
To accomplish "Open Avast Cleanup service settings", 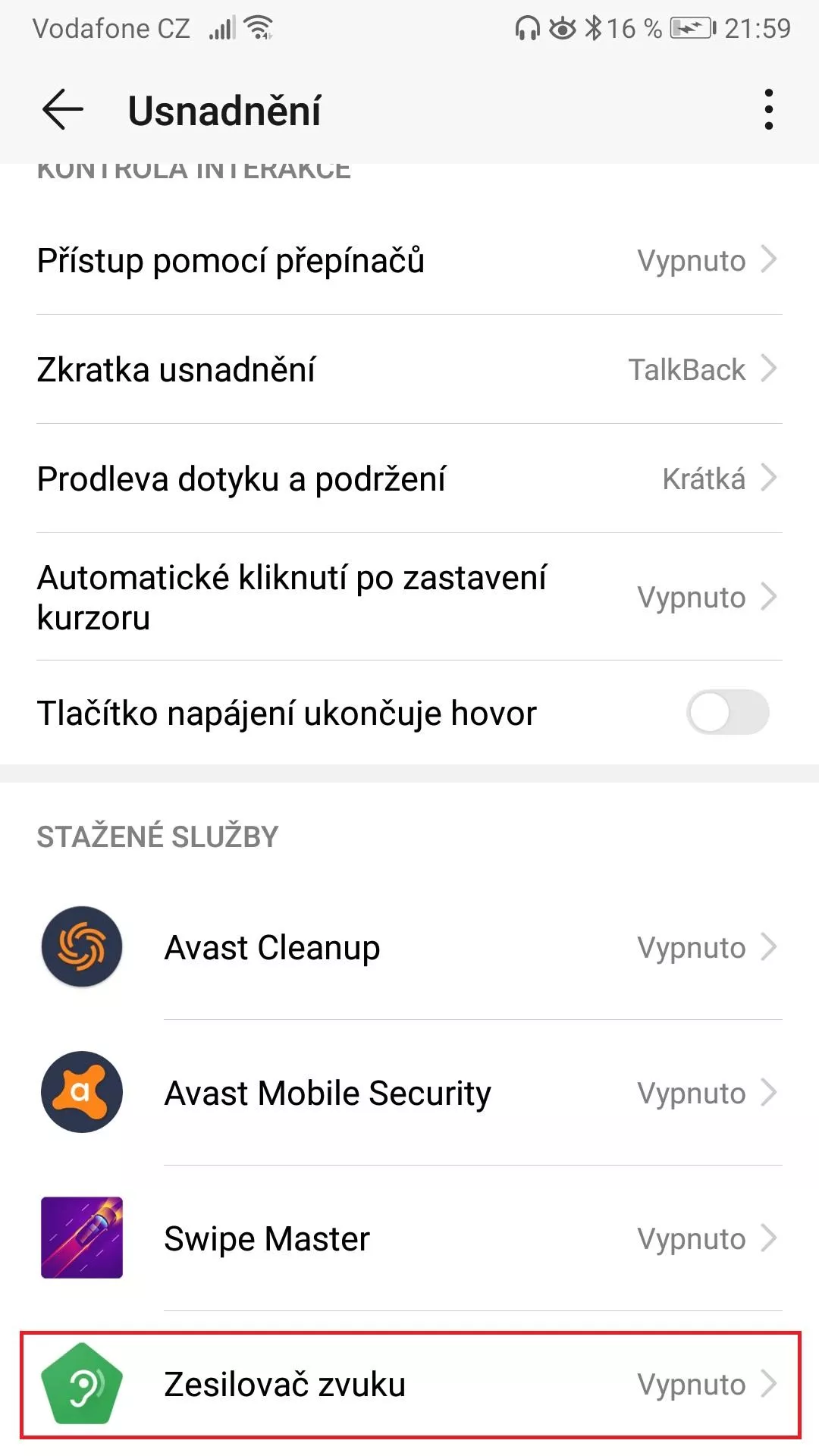I will point(409,947).
